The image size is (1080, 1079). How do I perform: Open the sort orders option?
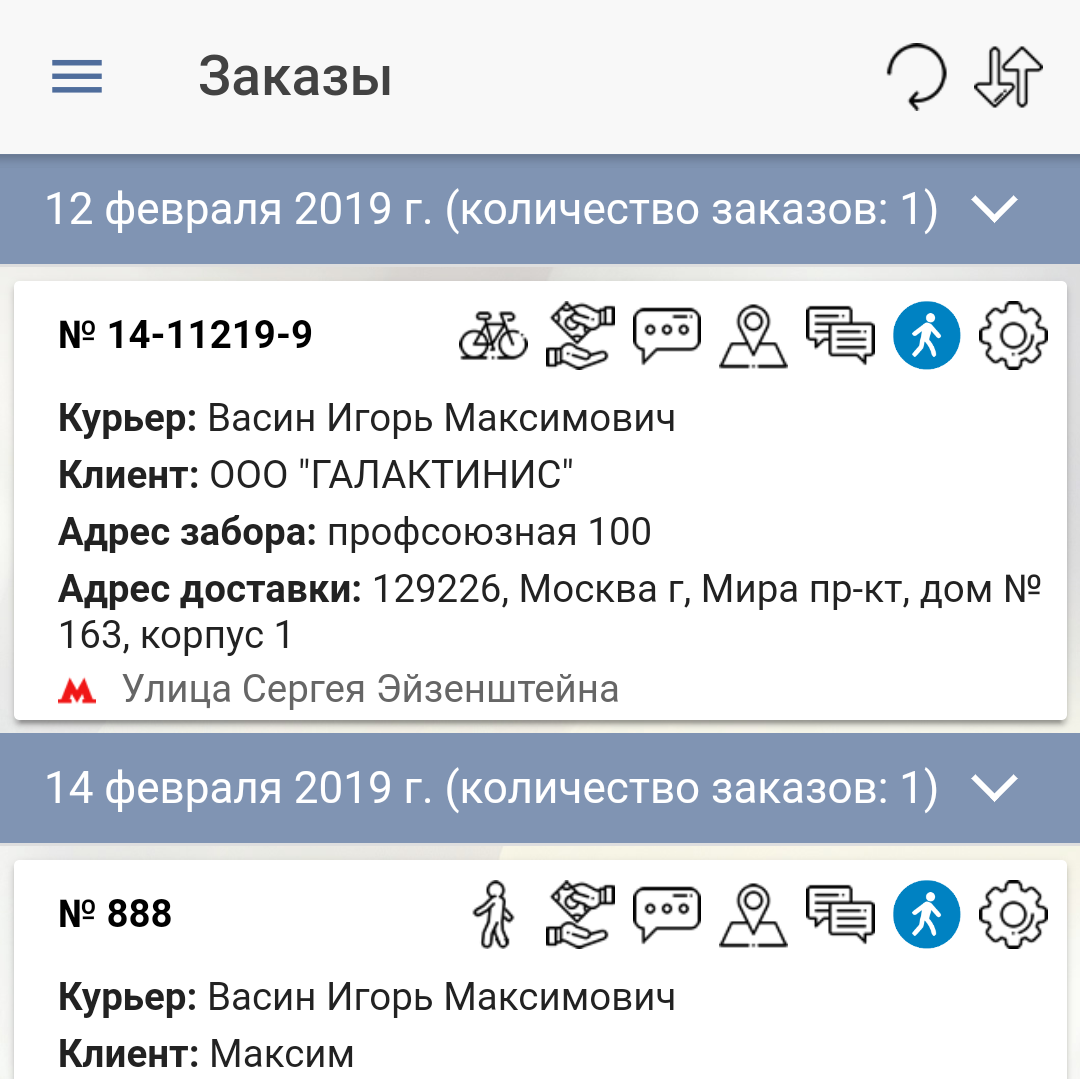[1008, 77]
